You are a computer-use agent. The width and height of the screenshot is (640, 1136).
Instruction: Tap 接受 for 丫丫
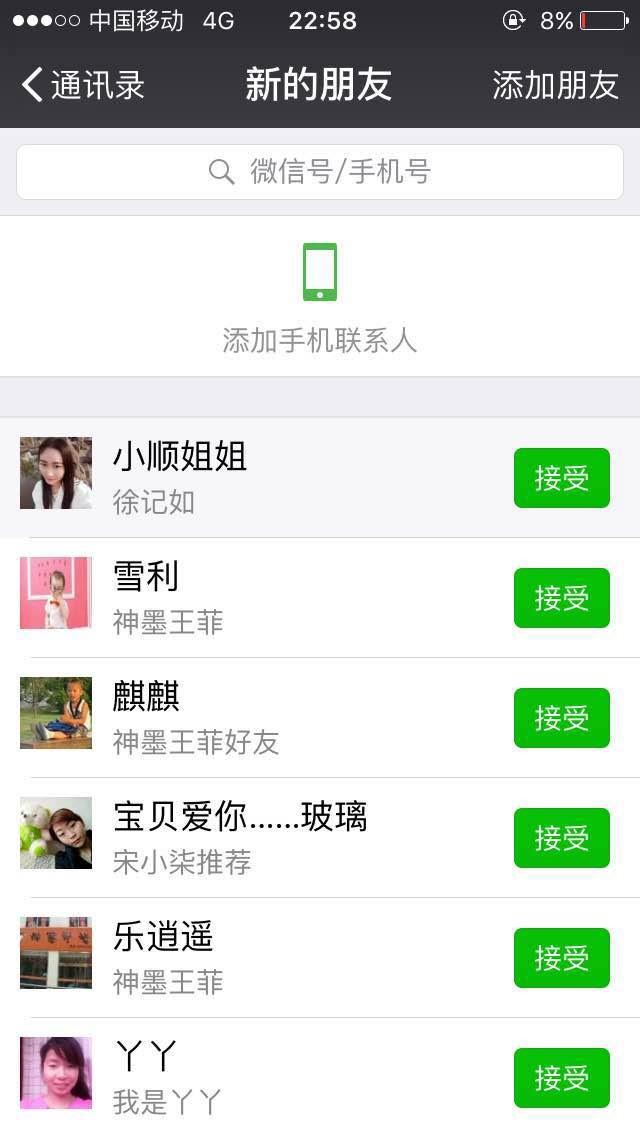[561, 1078]
